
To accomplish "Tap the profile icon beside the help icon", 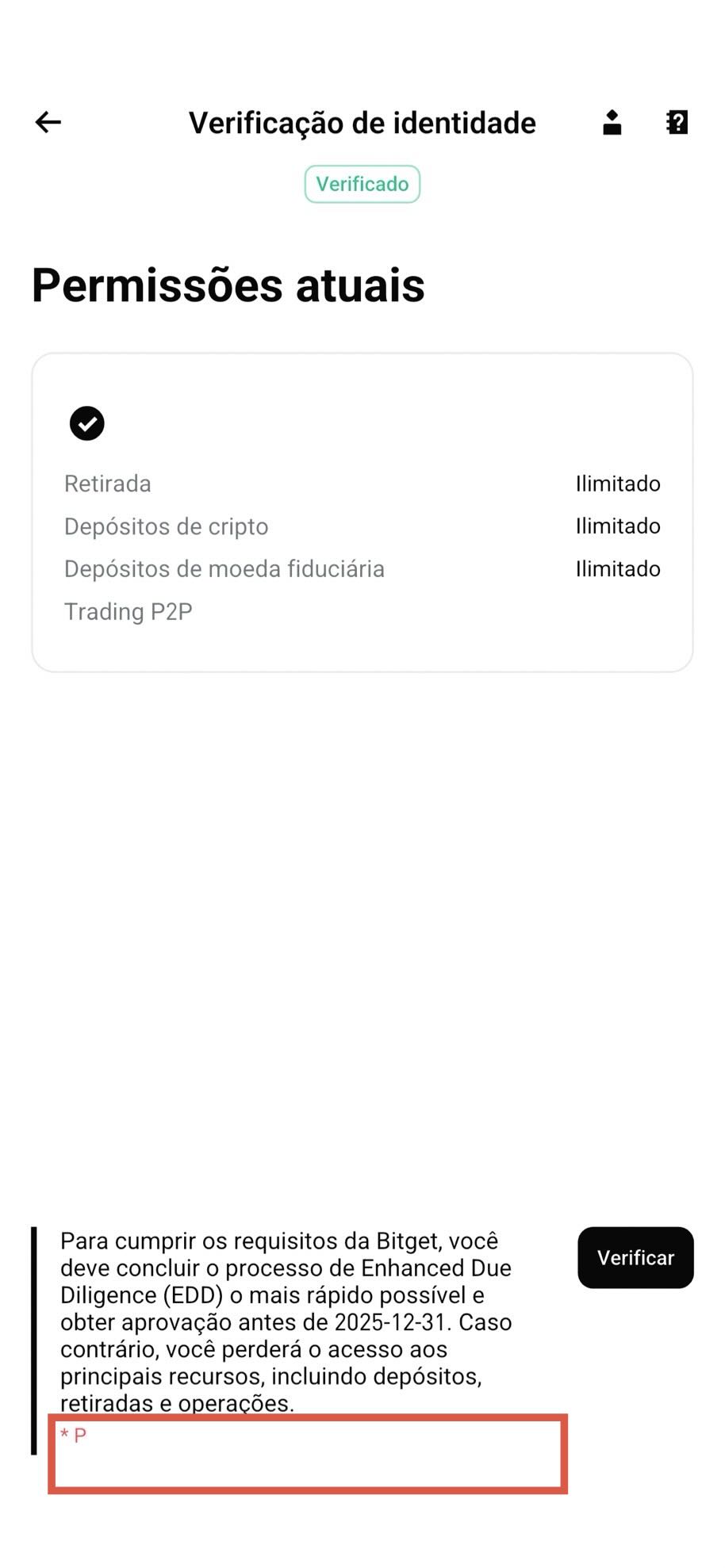I will (x=611, y=122).
